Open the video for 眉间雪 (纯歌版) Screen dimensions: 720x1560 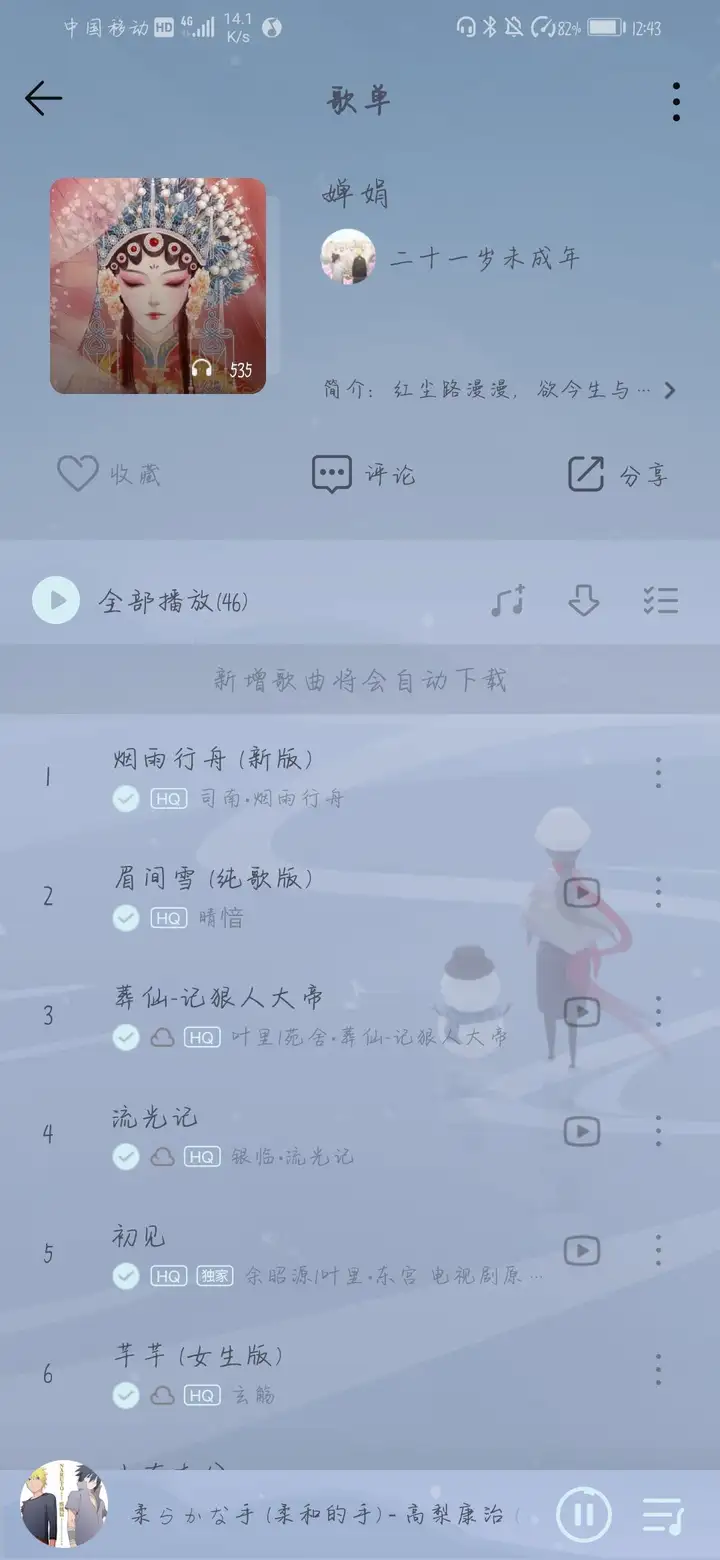[582, 892]
